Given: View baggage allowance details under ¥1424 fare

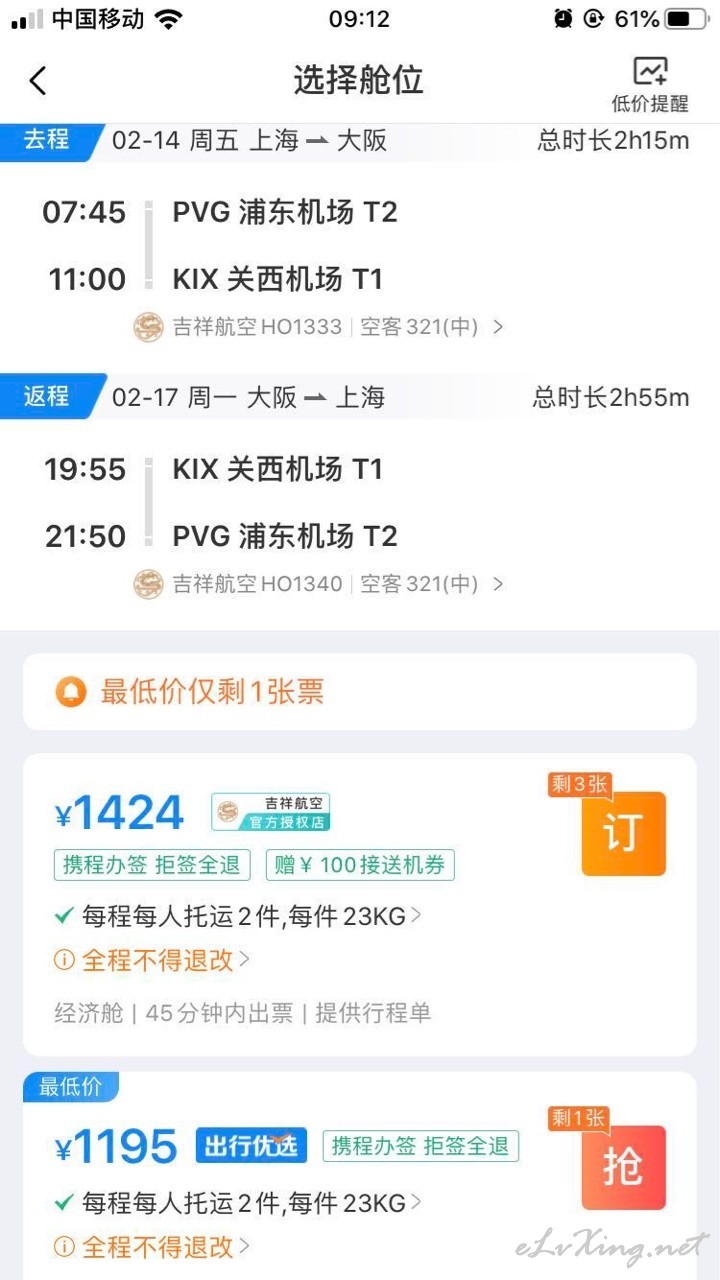Looking at the screenshot, I should coord(238,915).
